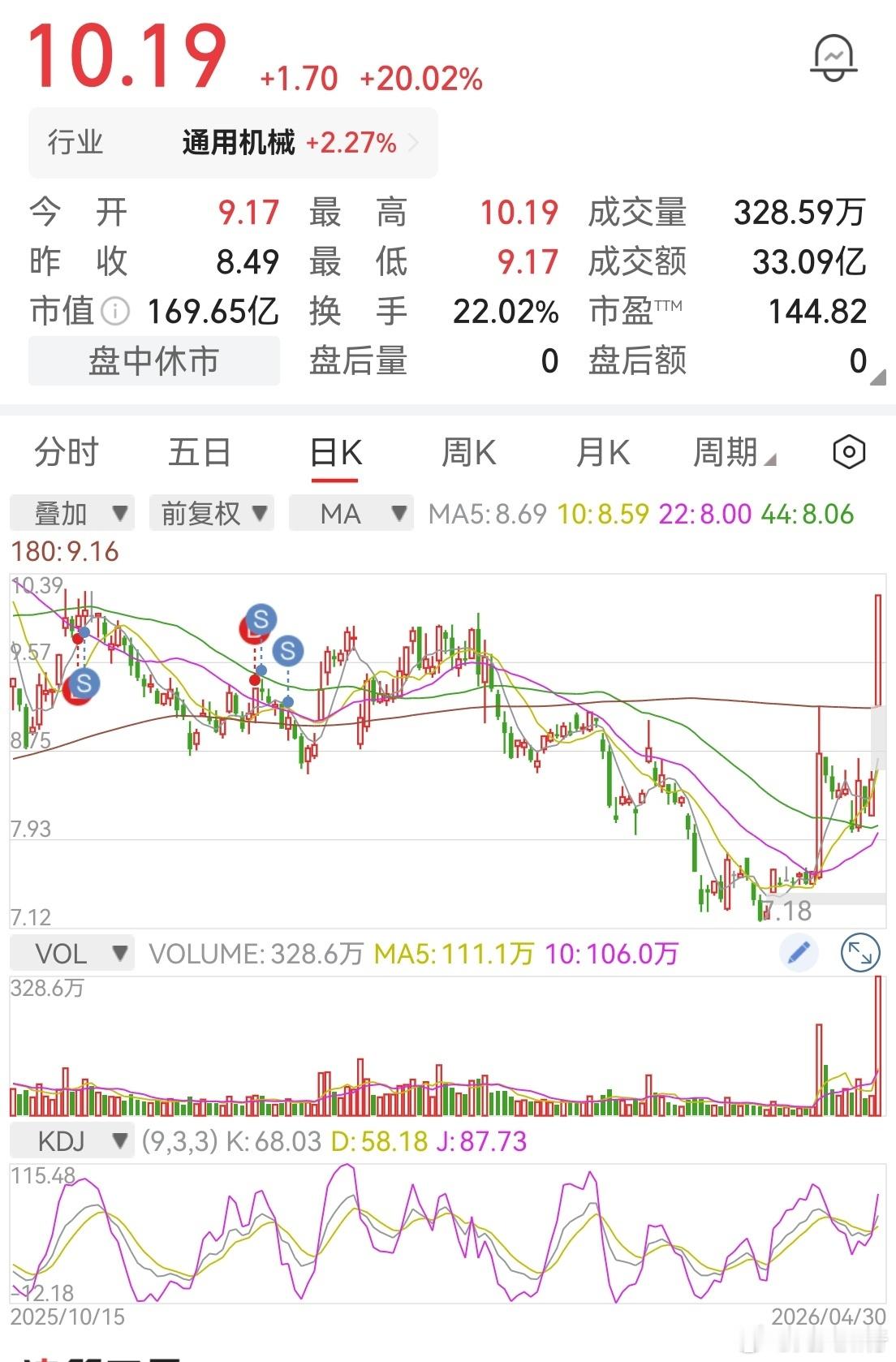Expand the 周期 period selector
The width and height of the screenshot is (896, 1362).
point(731,452)
